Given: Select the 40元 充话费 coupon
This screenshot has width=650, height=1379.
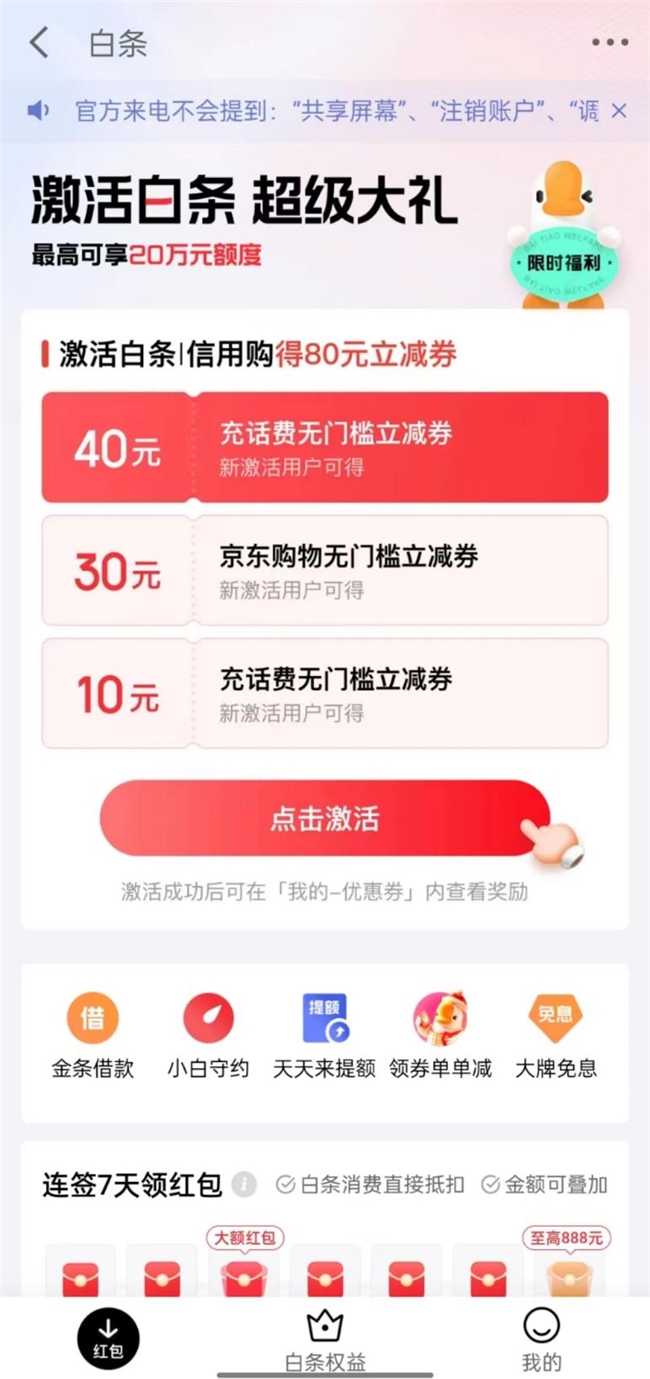Looking at the screenshot, I should click(x=325, y=447).
